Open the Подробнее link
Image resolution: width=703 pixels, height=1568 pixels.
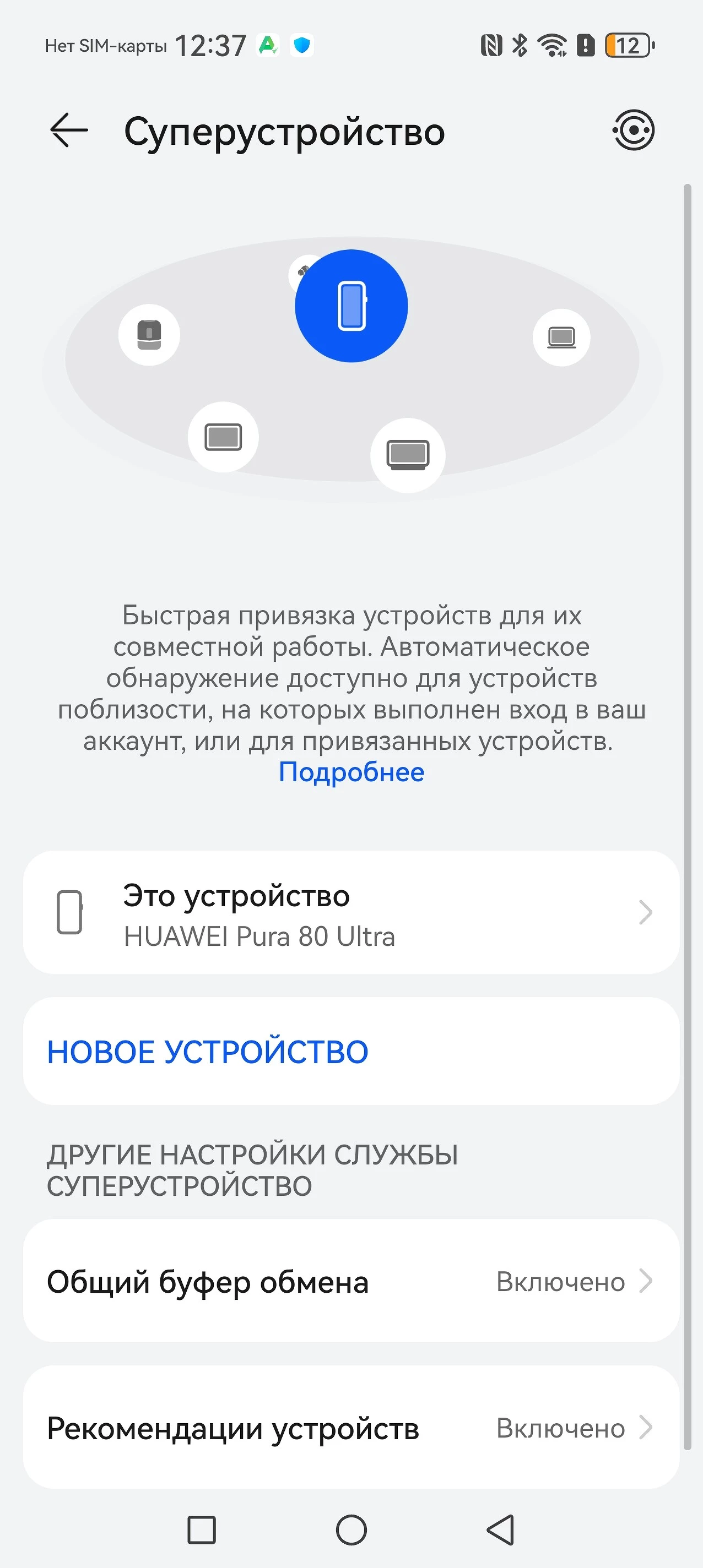pos(351,772)
